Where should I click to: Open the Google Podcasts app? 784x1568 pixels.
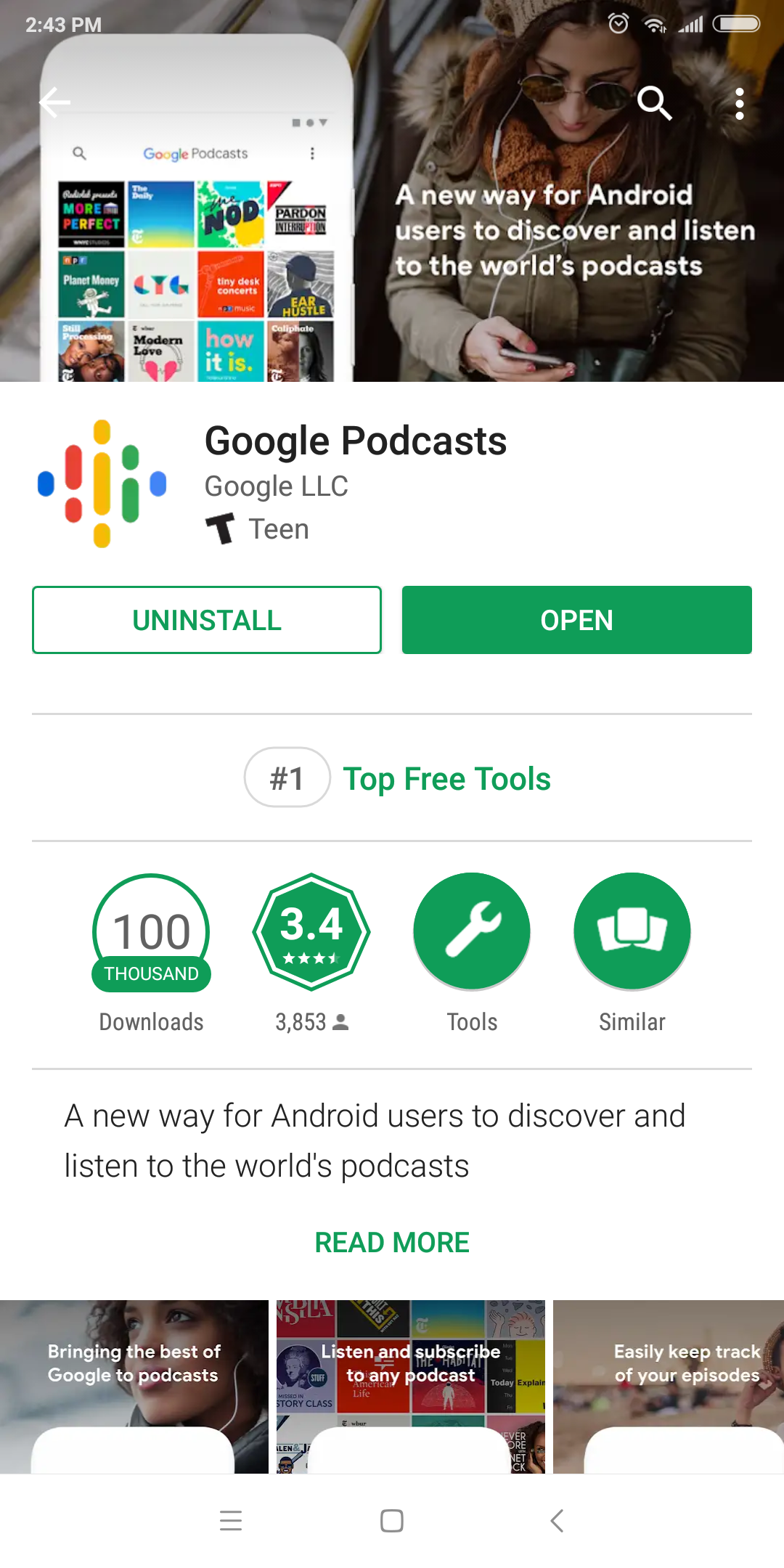point(576,620)
